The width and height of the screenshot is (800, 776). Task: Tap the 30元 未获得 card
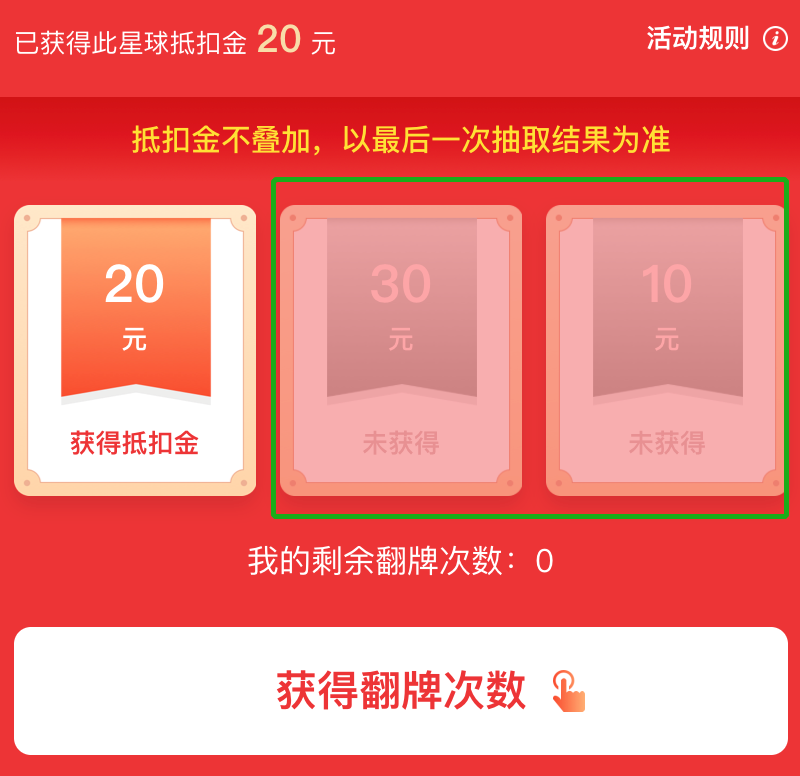400,350
